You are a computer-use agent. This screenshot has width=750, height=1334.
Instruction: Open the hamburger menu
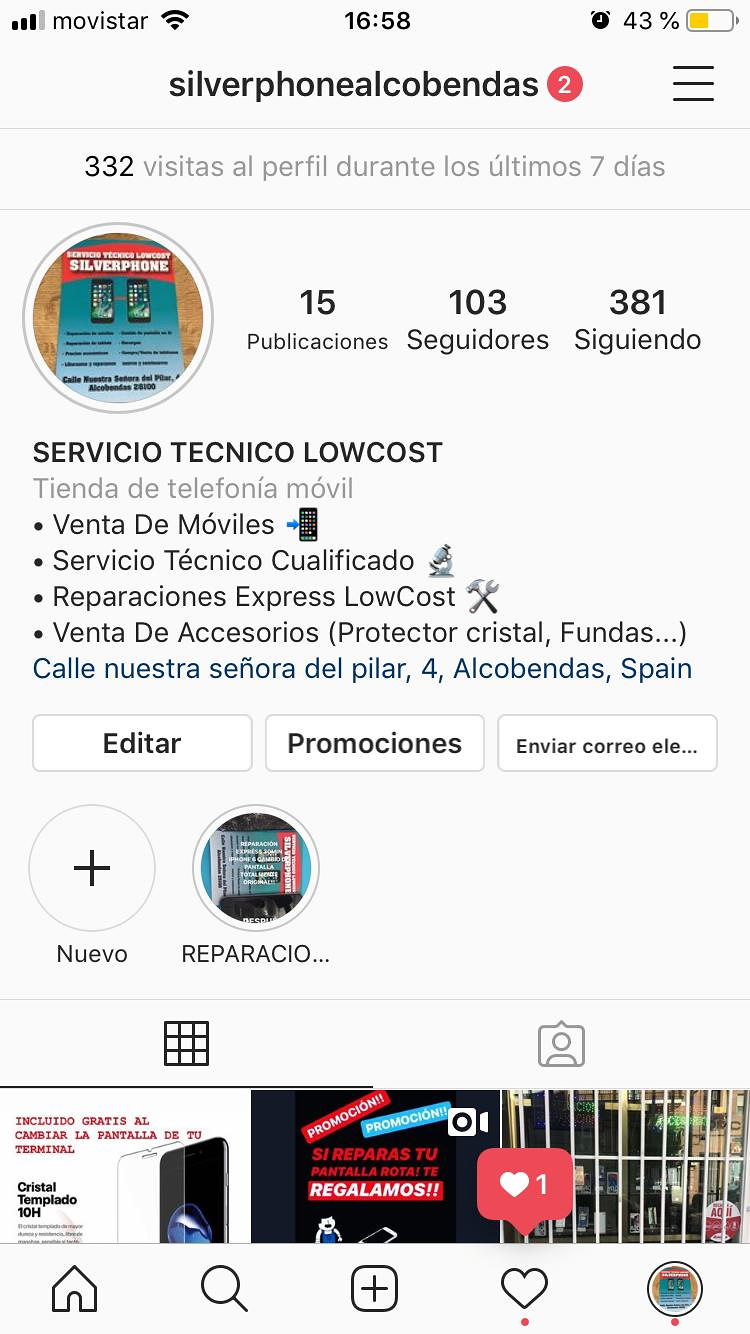click(x=693, y=84)
